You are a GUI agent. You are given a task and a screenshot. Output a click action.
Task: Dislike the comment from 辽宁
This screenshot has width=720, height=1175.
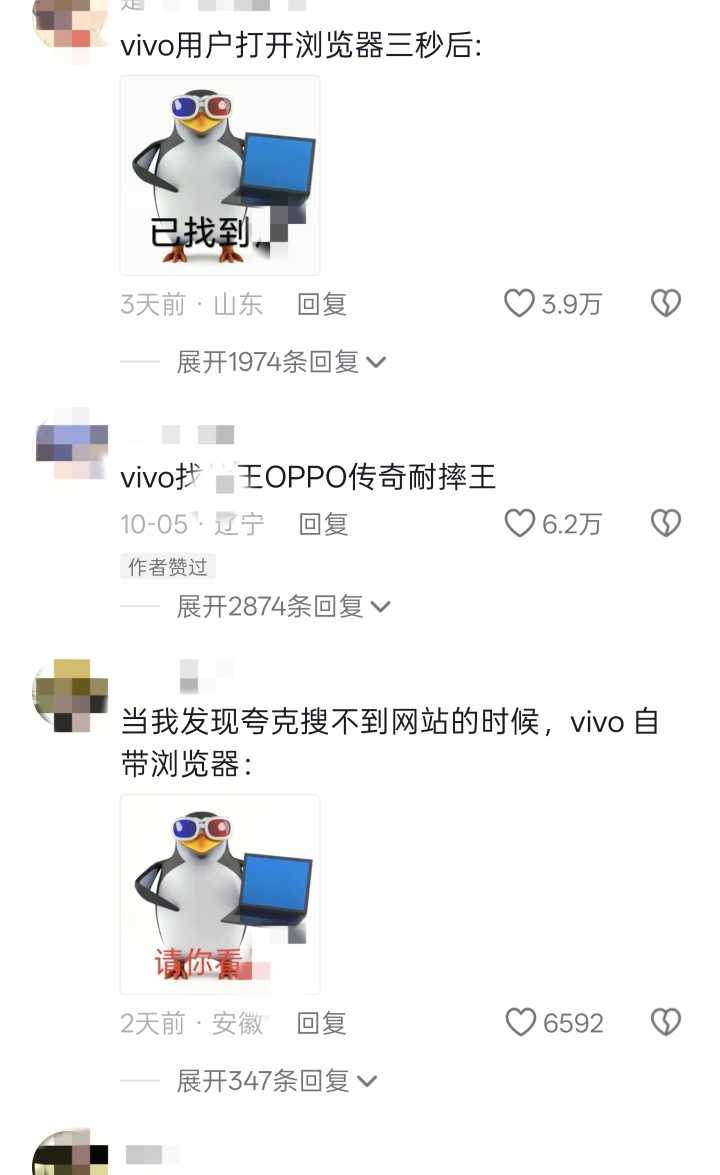point(666,523)
